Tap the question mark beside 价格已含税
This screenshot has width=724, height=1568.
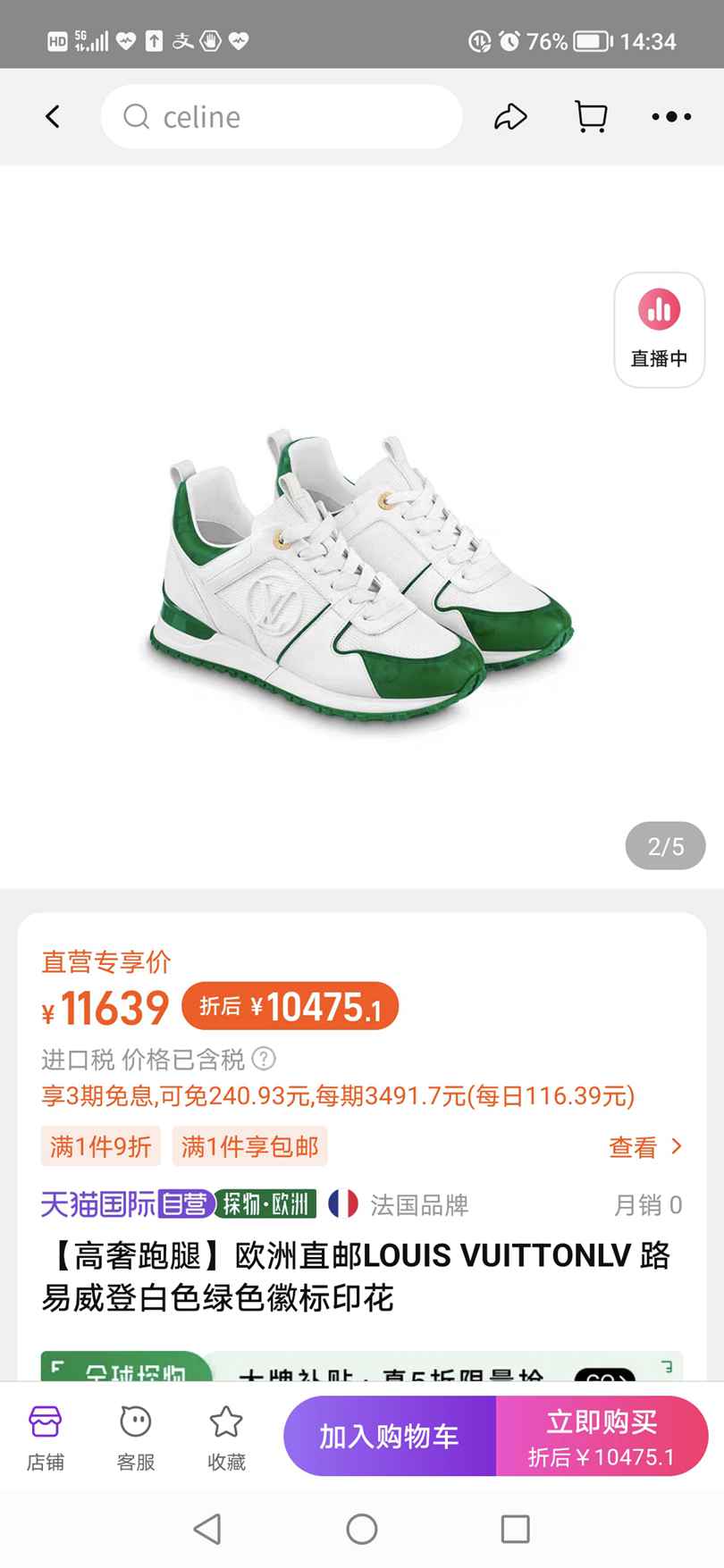(x=264, y=1059)
